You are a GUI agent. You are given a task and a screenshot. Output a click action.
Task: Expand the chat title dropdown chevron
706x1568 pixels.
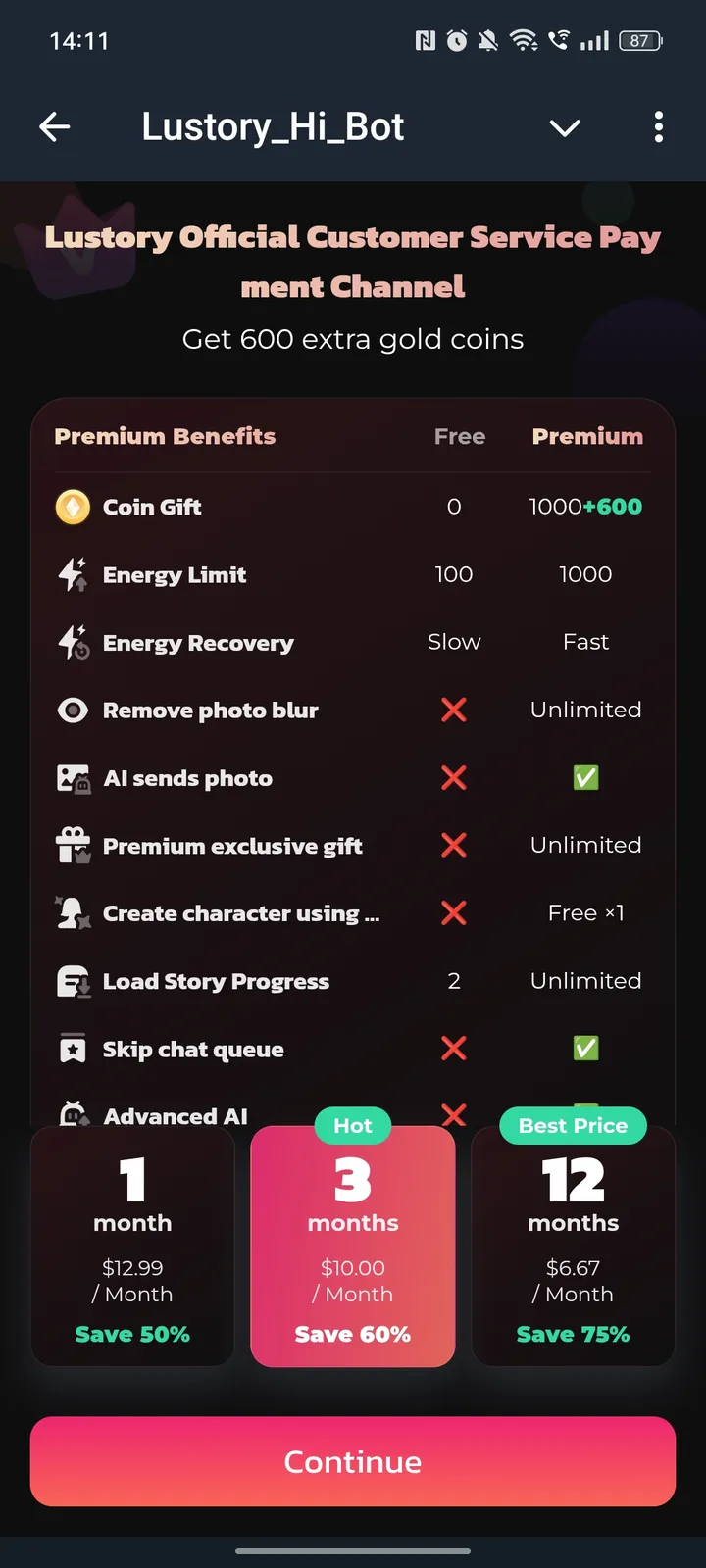coord(565,127)
